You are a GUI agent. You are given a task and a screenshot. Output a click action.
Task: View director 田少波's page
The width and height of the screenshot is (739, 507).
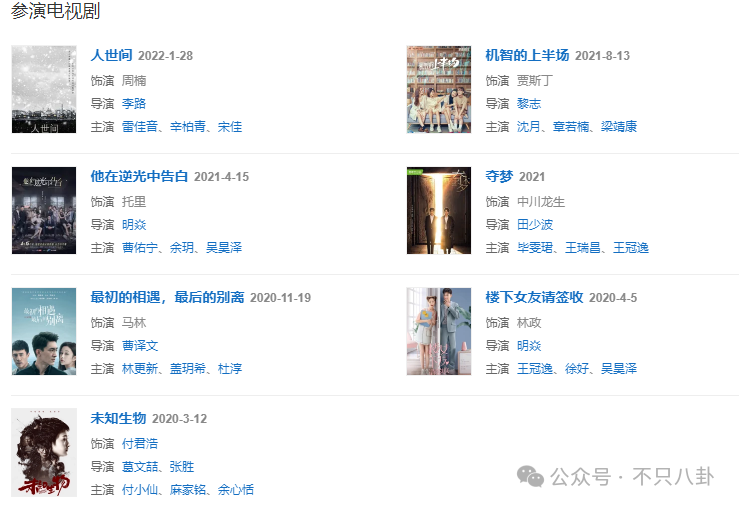tap(534, 225)
